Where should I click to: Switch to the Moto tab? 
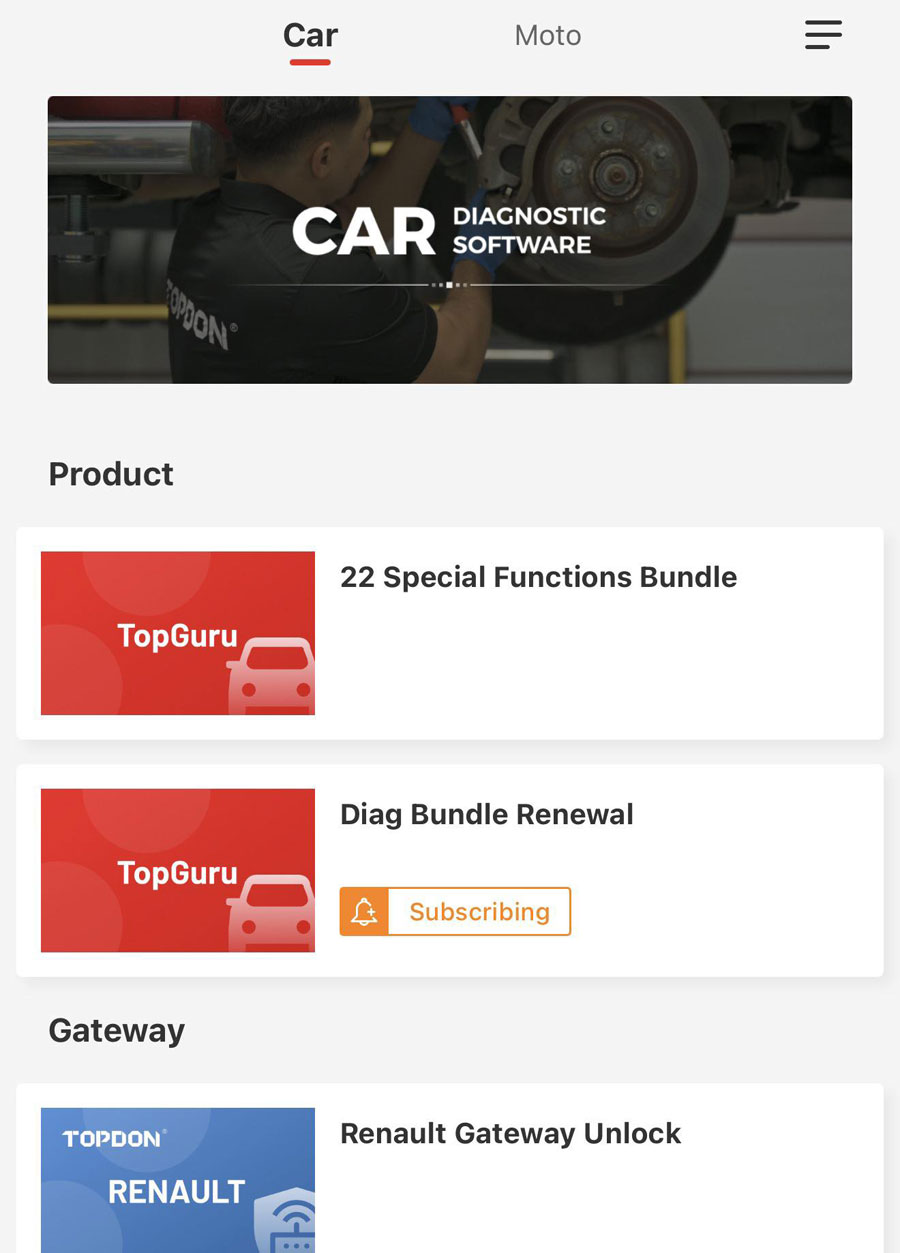point(547,36)
